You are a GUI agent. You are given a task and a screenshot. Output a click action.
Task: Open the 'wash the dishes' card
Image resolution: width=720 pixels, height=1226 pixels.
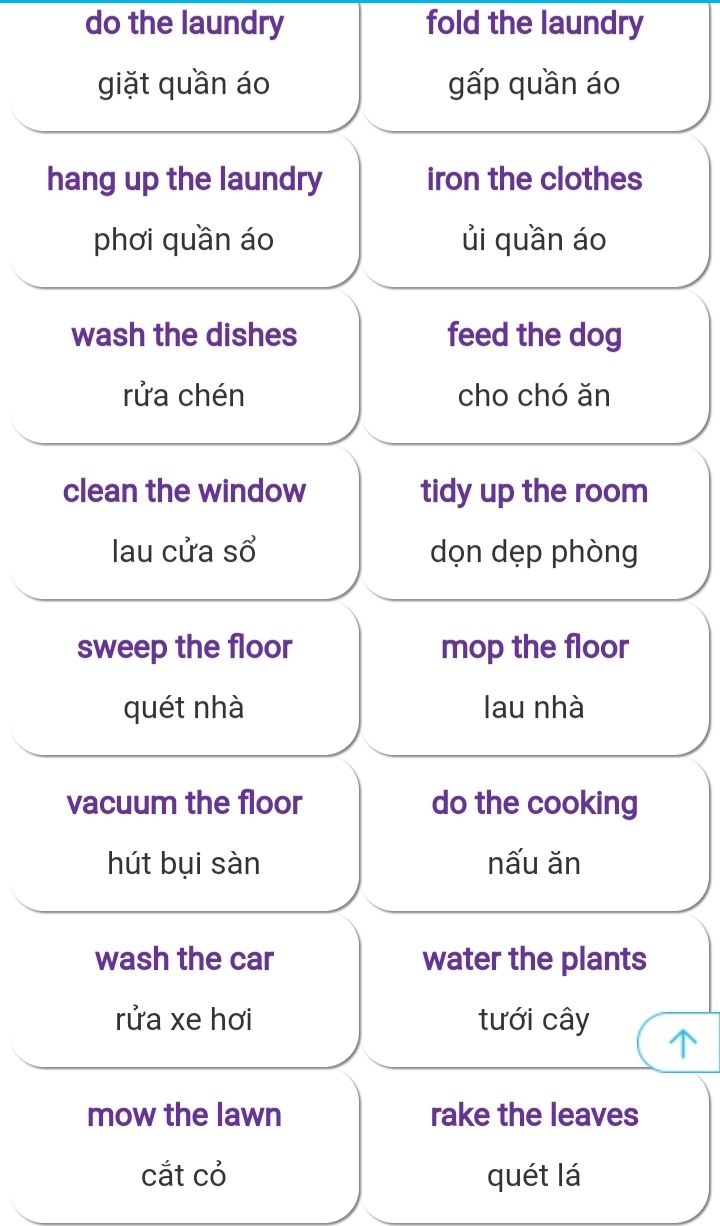pos(185,366)
